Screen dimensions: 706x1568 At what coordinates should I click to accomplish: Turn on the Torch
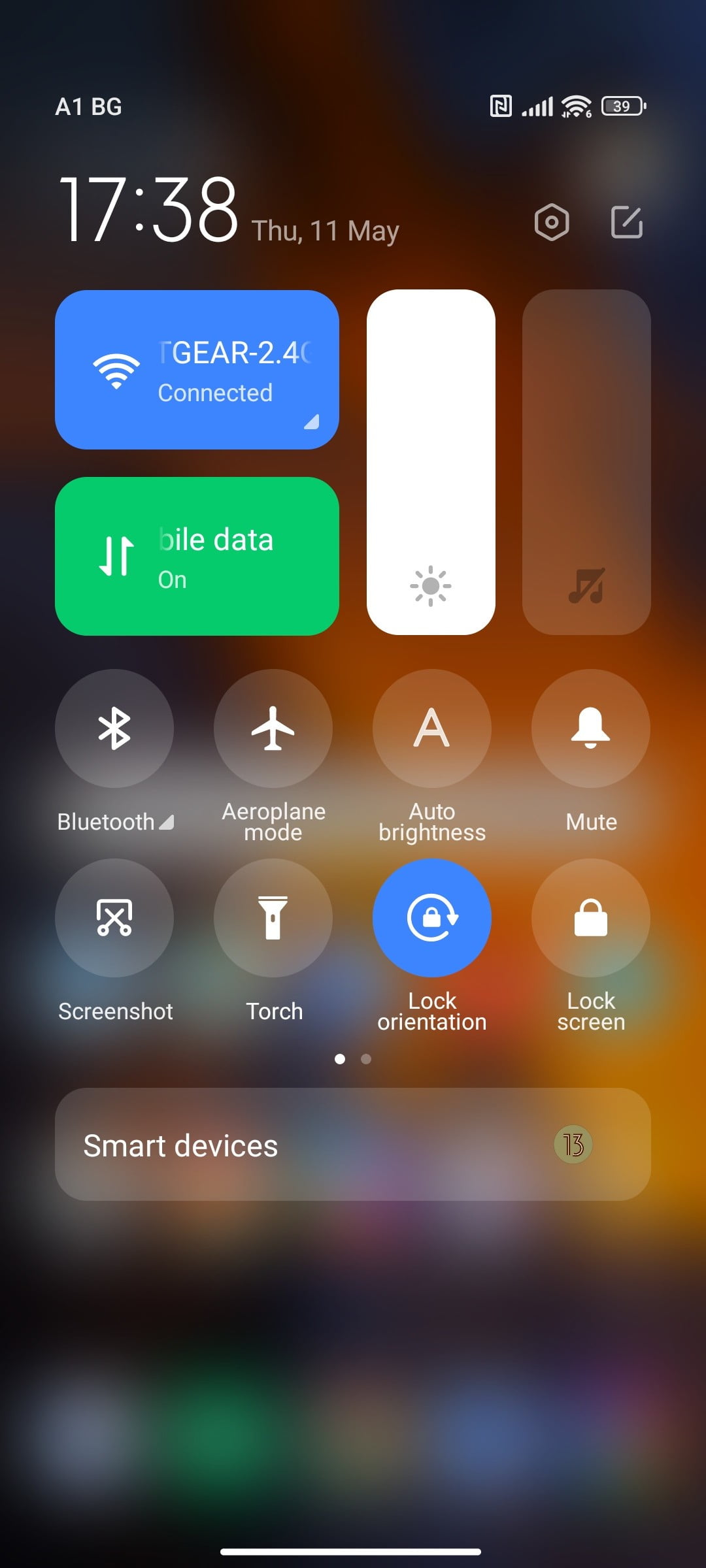click(273, 918)
